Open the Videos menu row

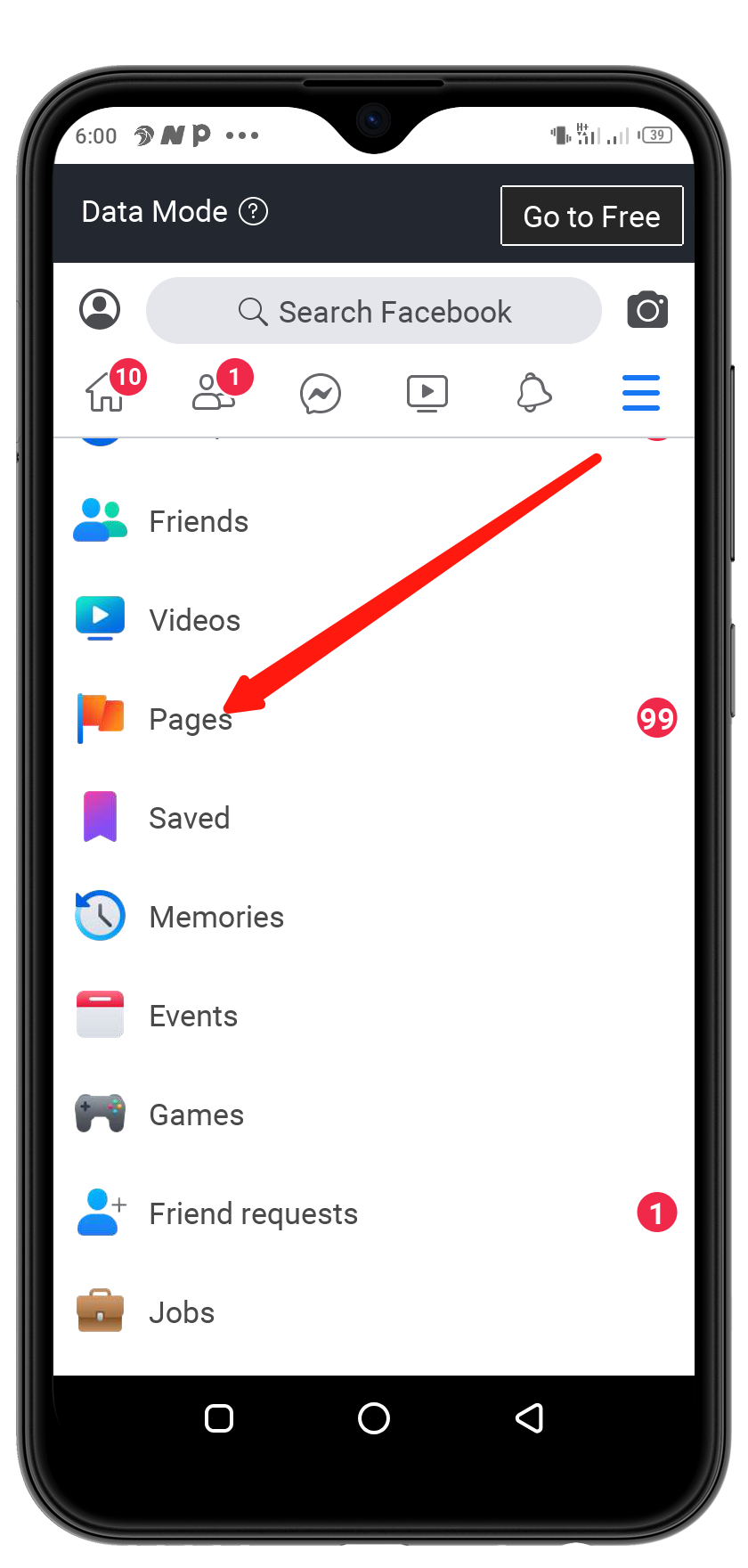[x=194, y=620]
